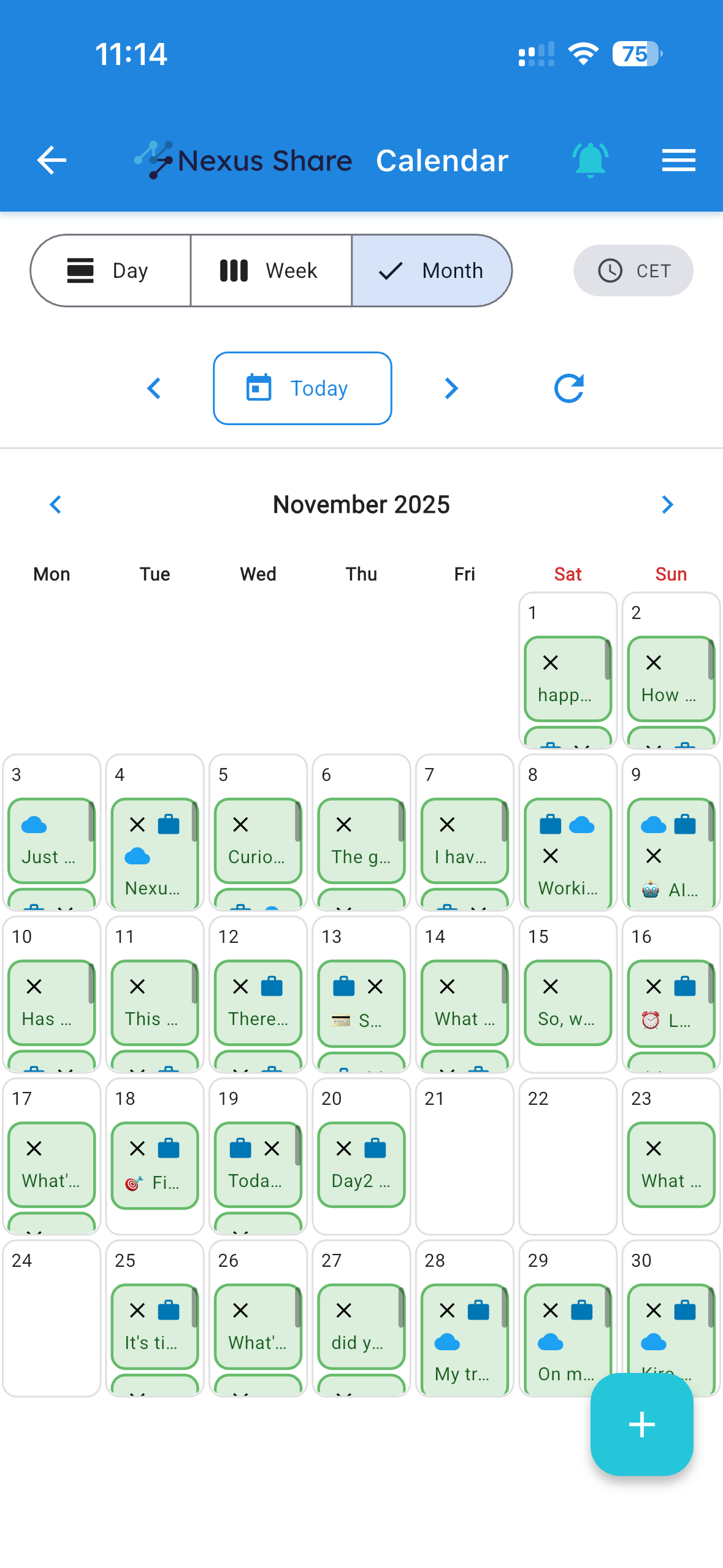Add a new calendar entry

641,1424
